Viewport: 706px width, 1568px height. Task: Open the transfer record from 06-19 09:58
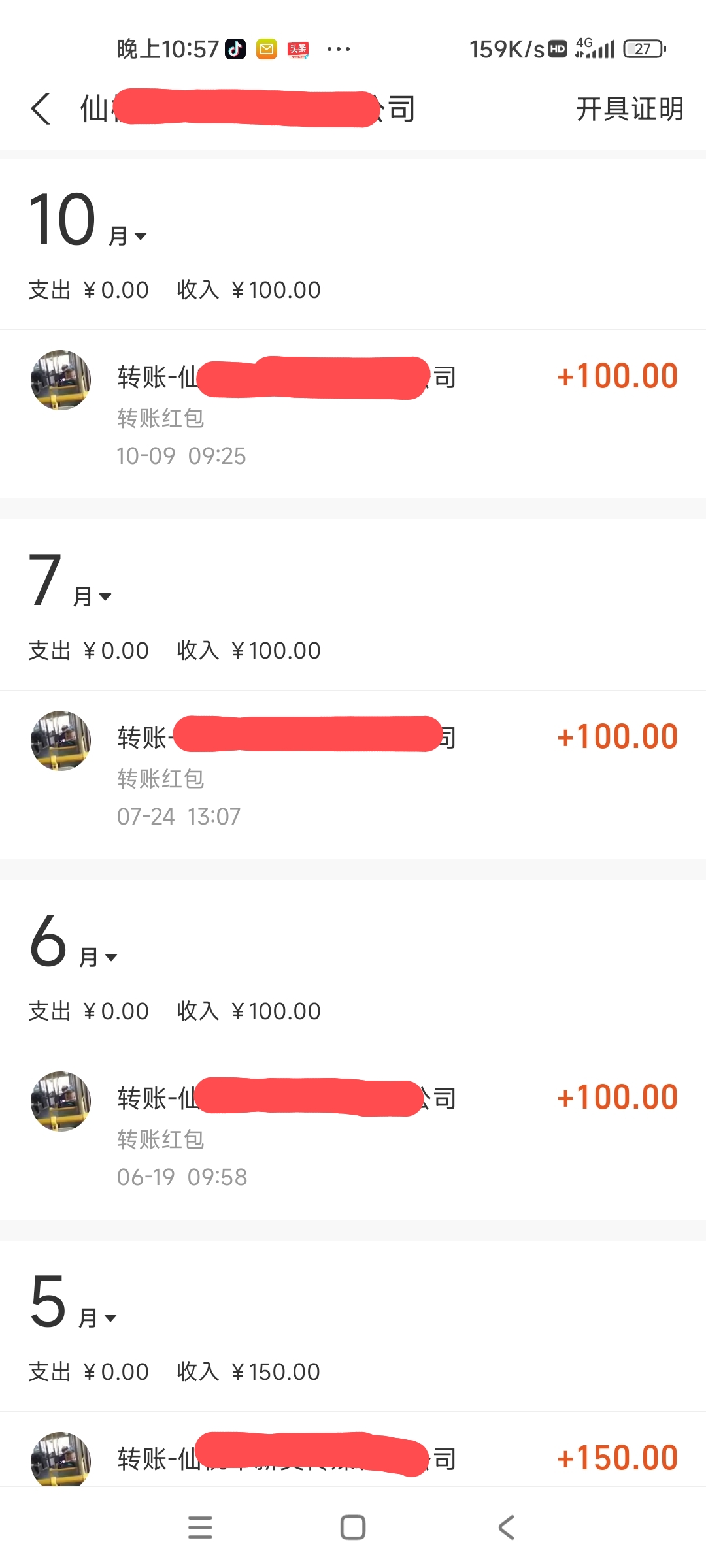coord(353,1135)
